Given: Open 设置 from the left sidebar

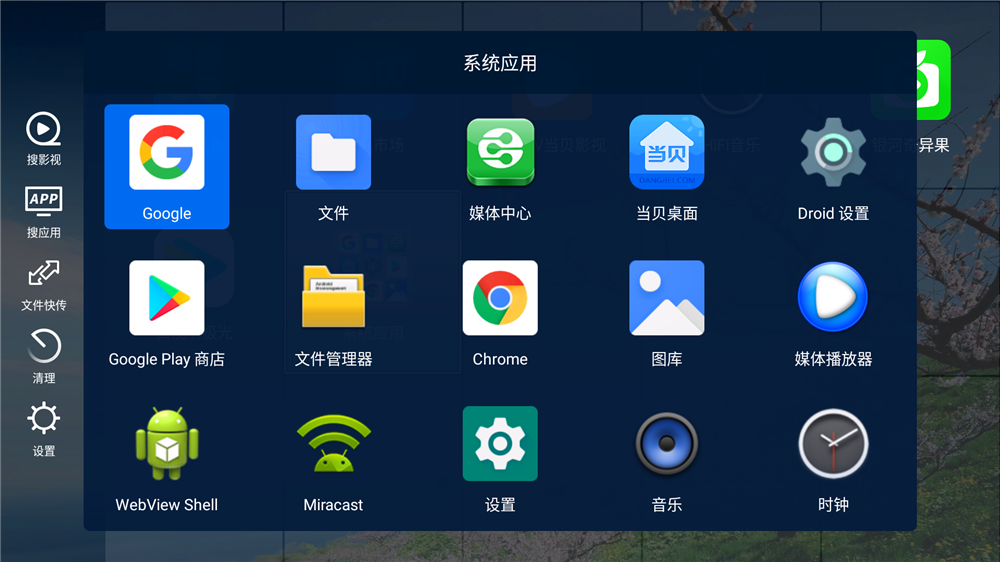Looking at the screenshot, I should click(44, 430).
